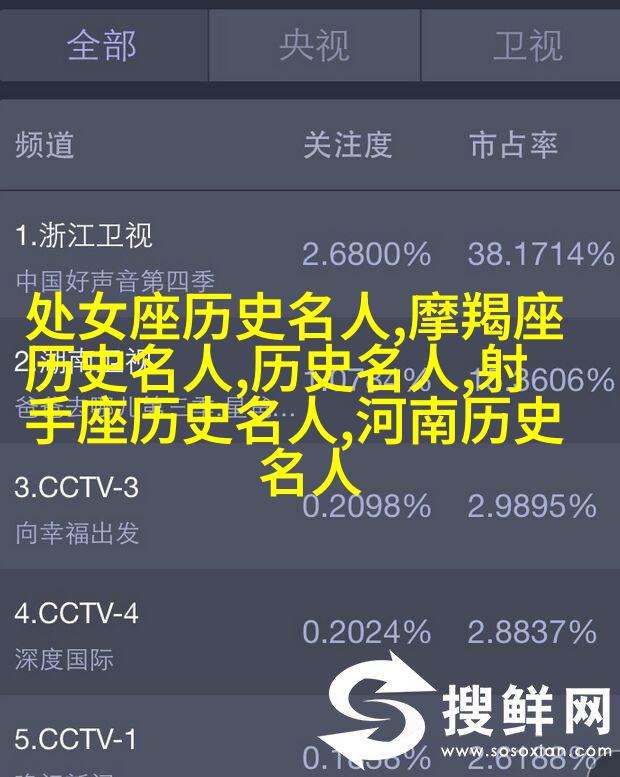Switch to the 全部 tab
Image resolution: width=620 pixels, height=777 pixels.
pyautogui.click(x=102, y=45)
